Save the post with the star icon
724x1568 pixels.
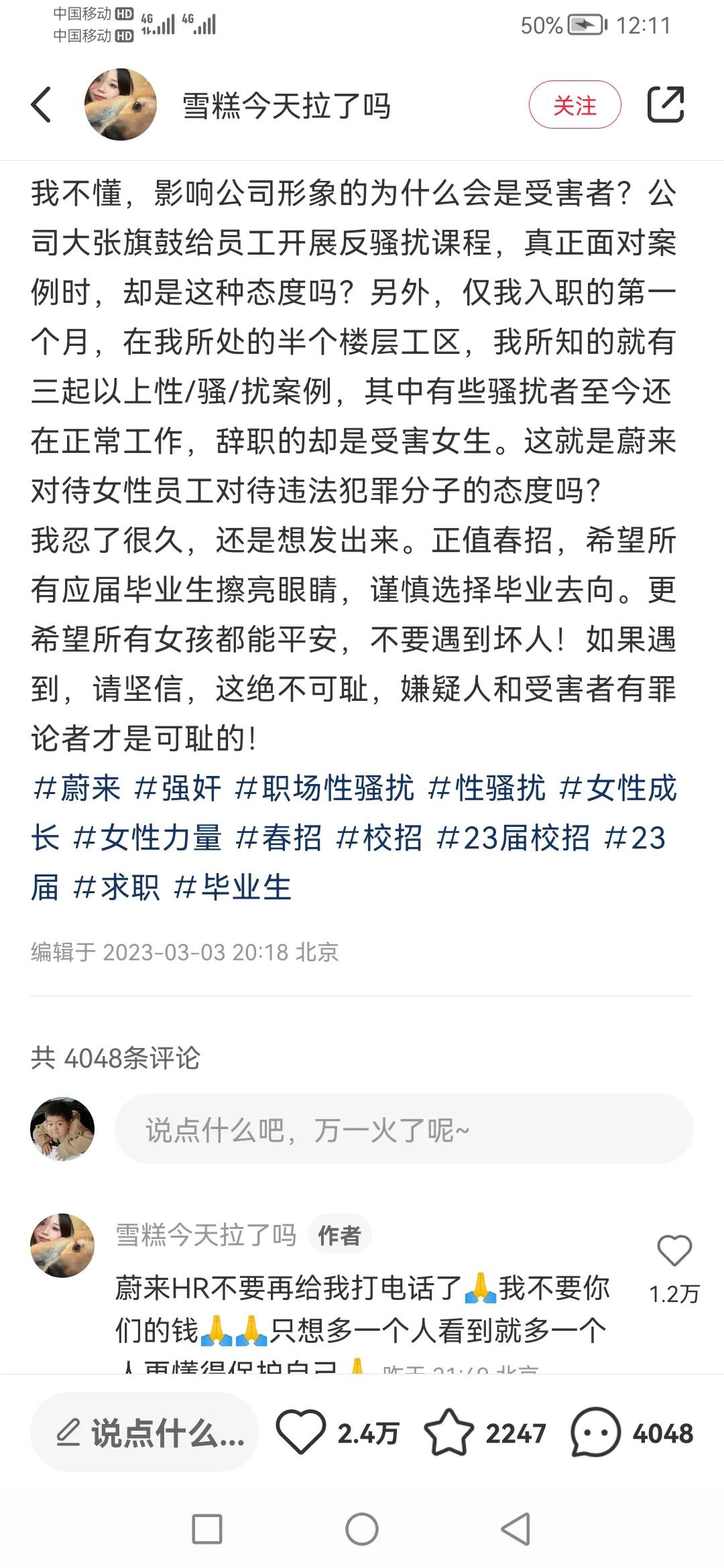(448, 1433)
